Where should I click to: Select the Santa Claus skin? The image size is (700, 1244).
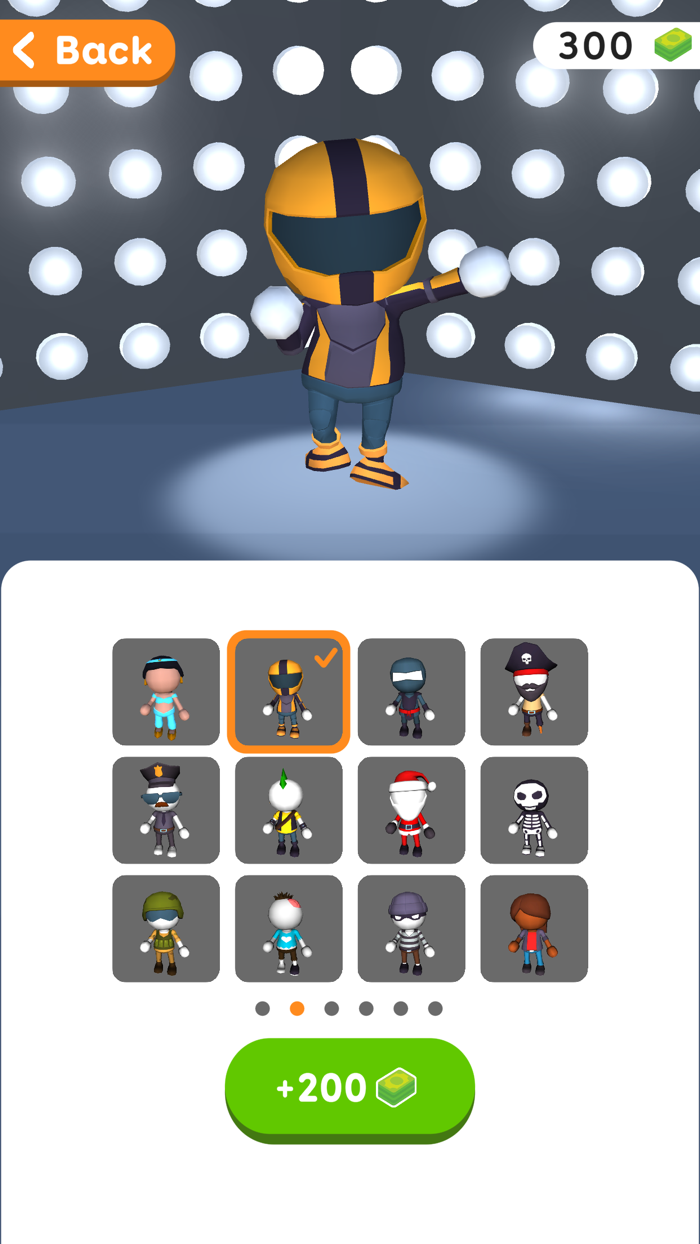coord(411,810)
